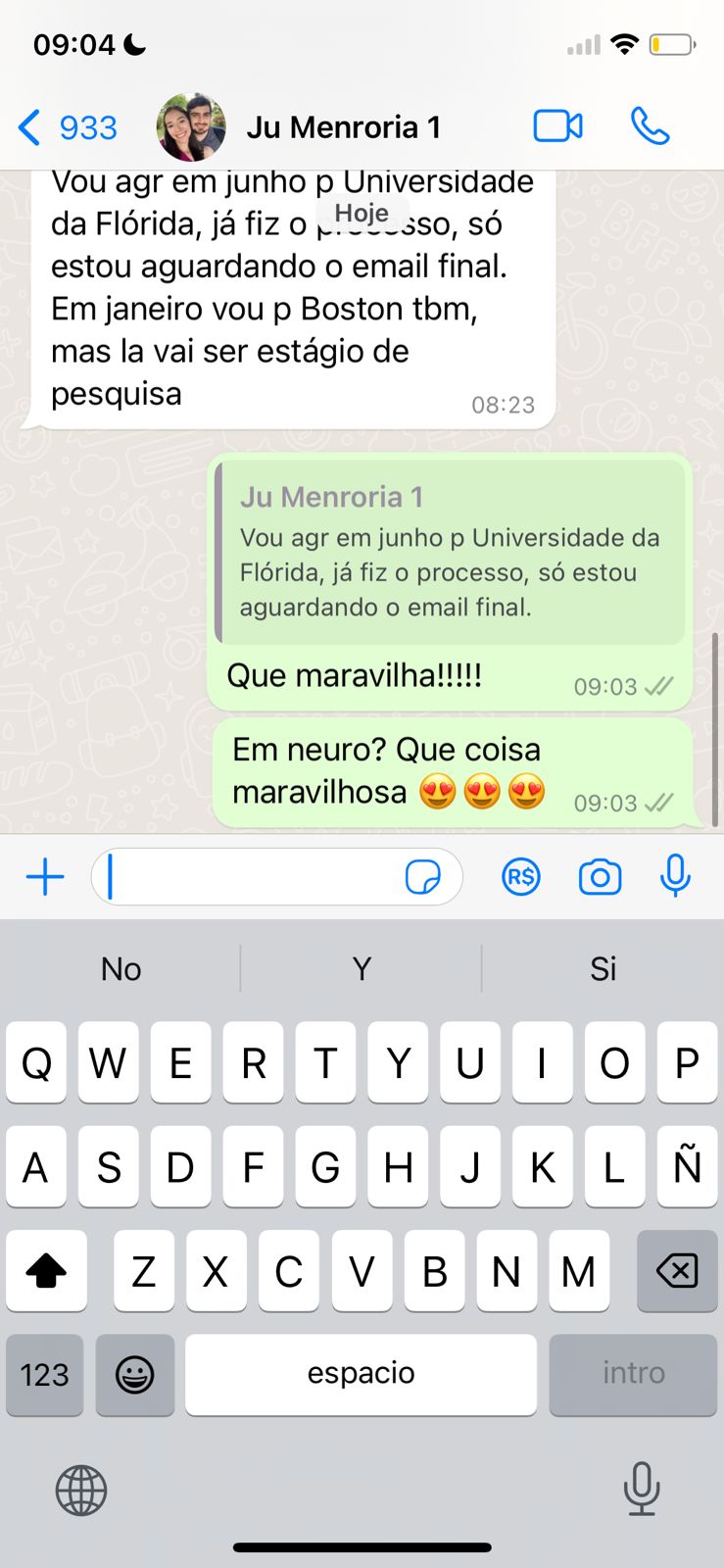
Task: Go back to the chats list
Action: [66, 127]
